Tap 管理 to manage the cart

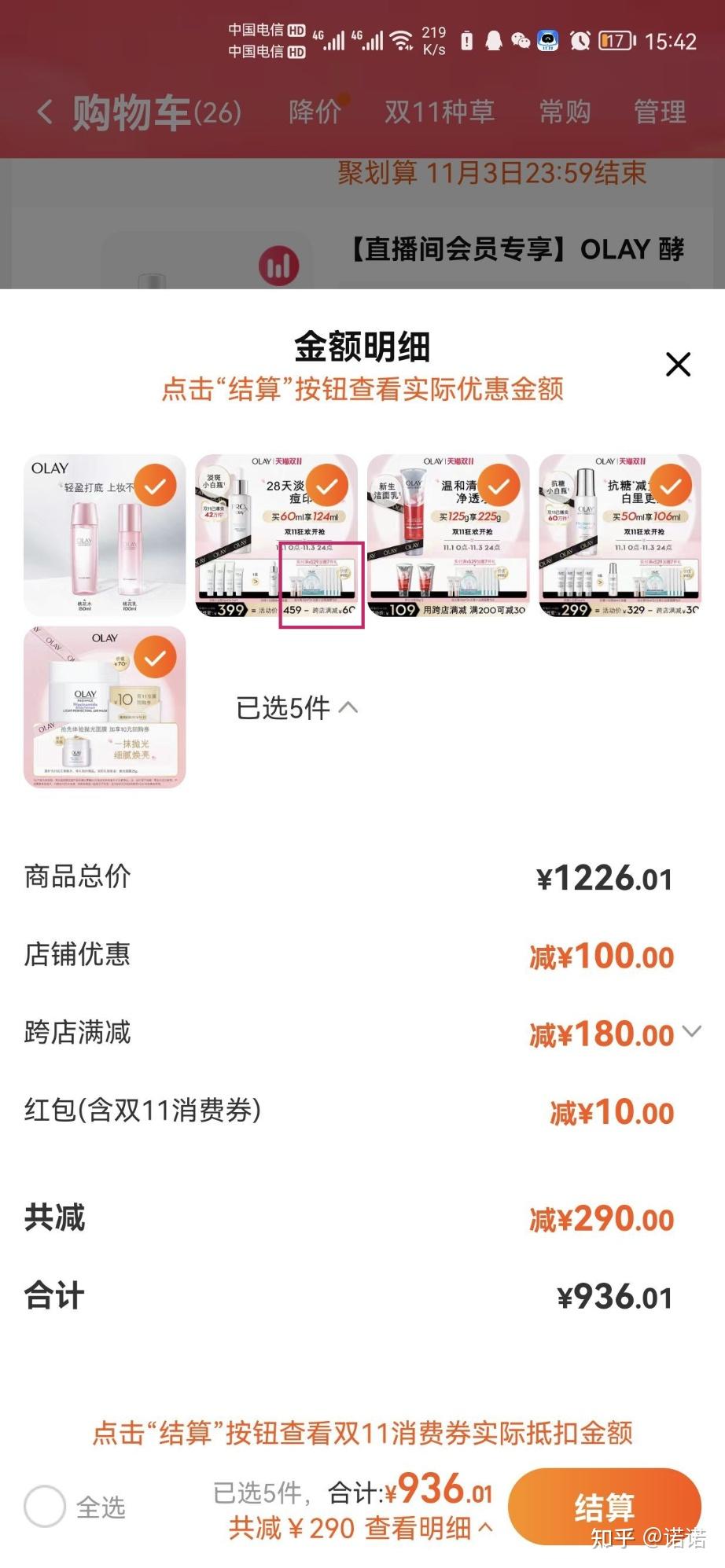(x=660, y=112)
